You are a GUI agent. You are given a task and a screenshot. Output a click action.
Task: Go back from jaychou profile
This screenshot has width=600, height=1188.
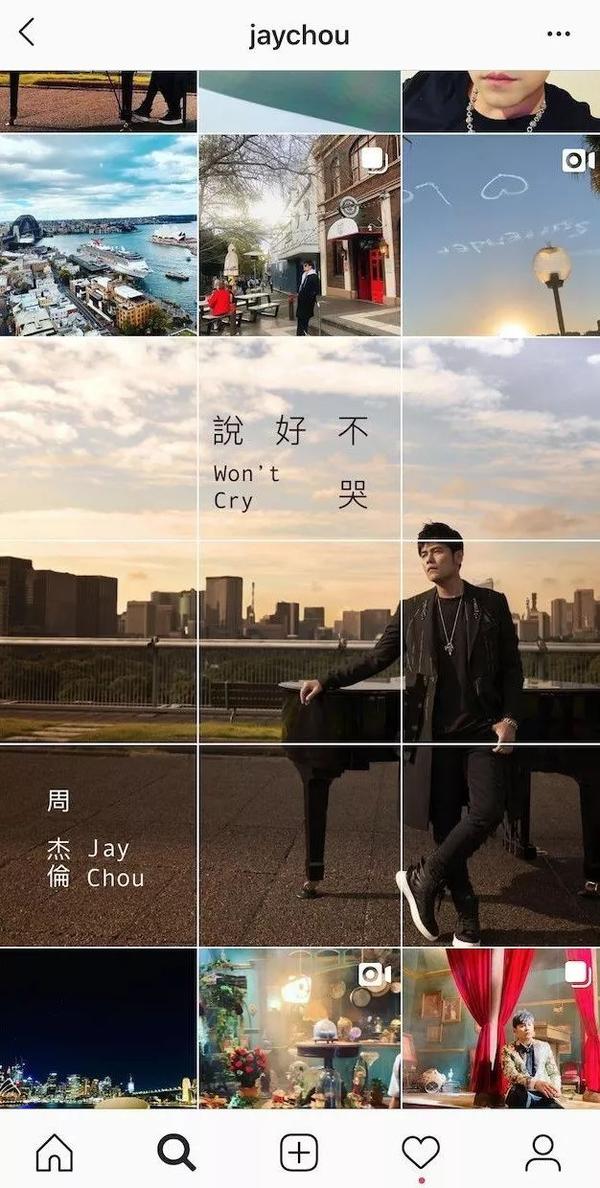pos(27,33)
